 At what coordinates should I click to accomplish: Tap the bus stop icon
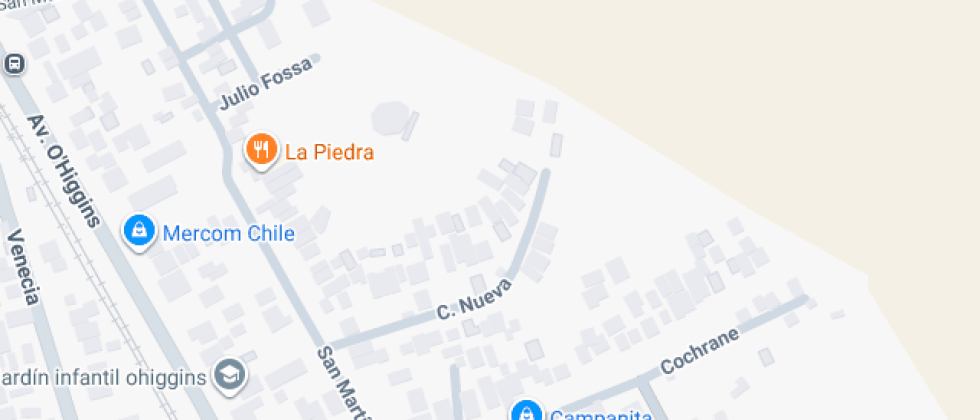pyautogui.click(x=14, y=63)
